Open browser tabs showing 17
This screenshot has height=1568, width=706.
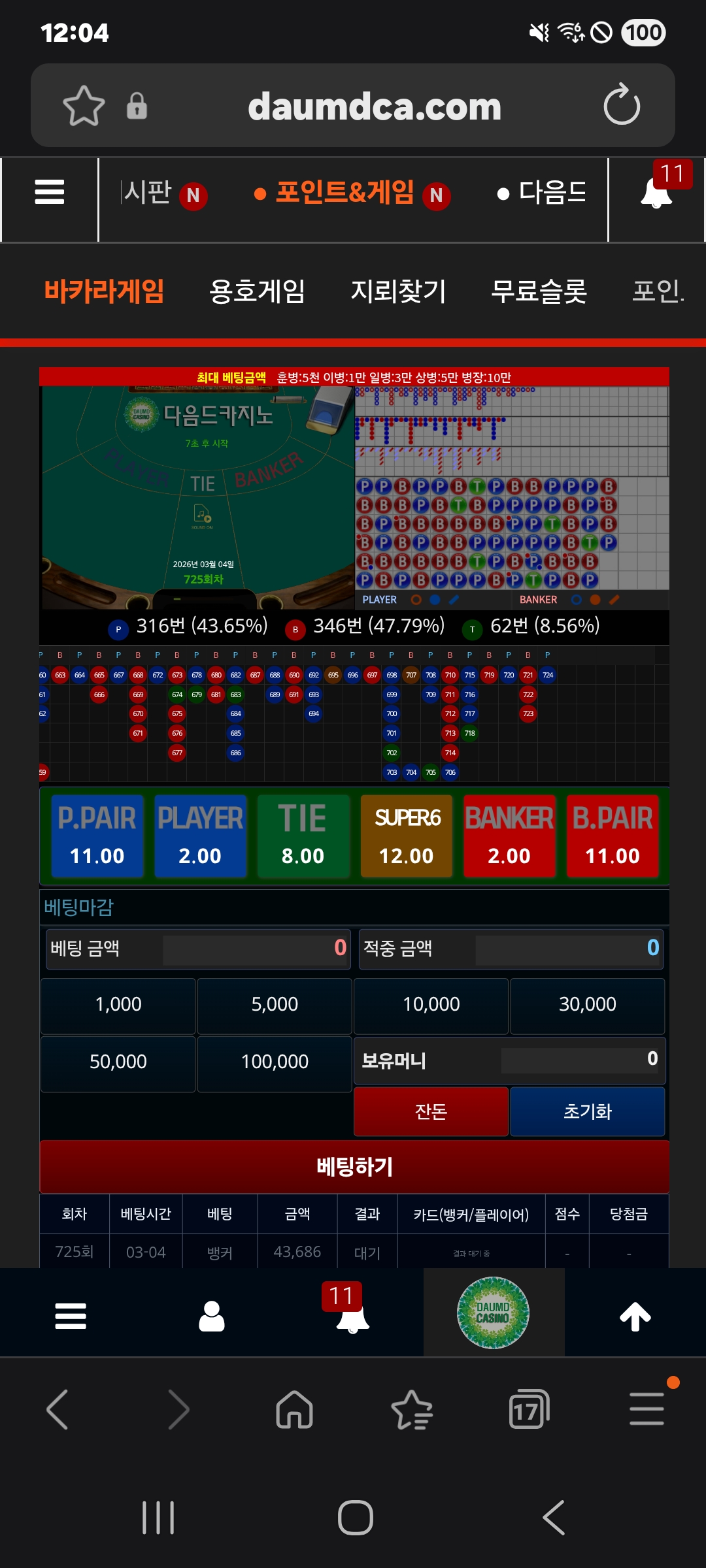528,1409
